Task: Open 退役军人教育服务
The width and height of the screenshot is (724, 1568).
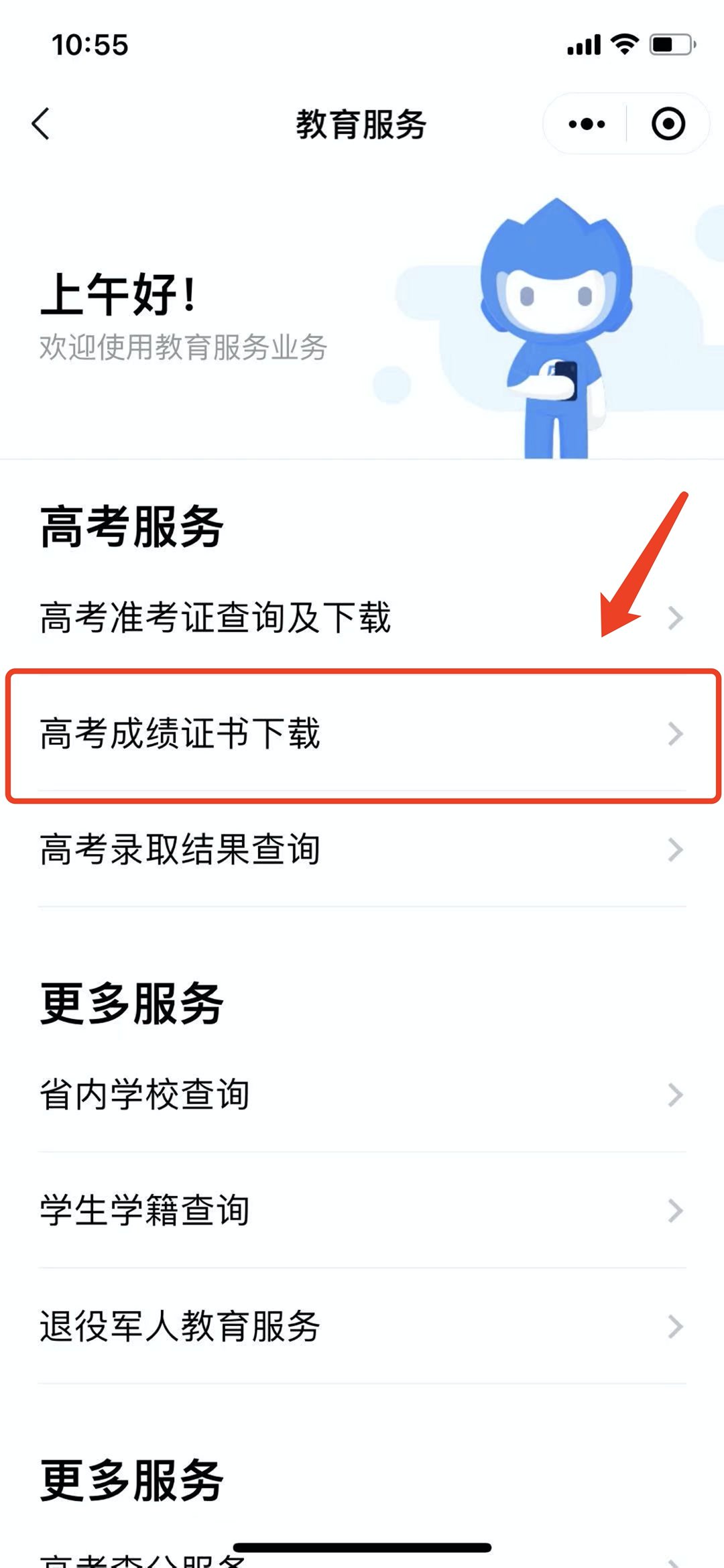Action: (362, 1327)
